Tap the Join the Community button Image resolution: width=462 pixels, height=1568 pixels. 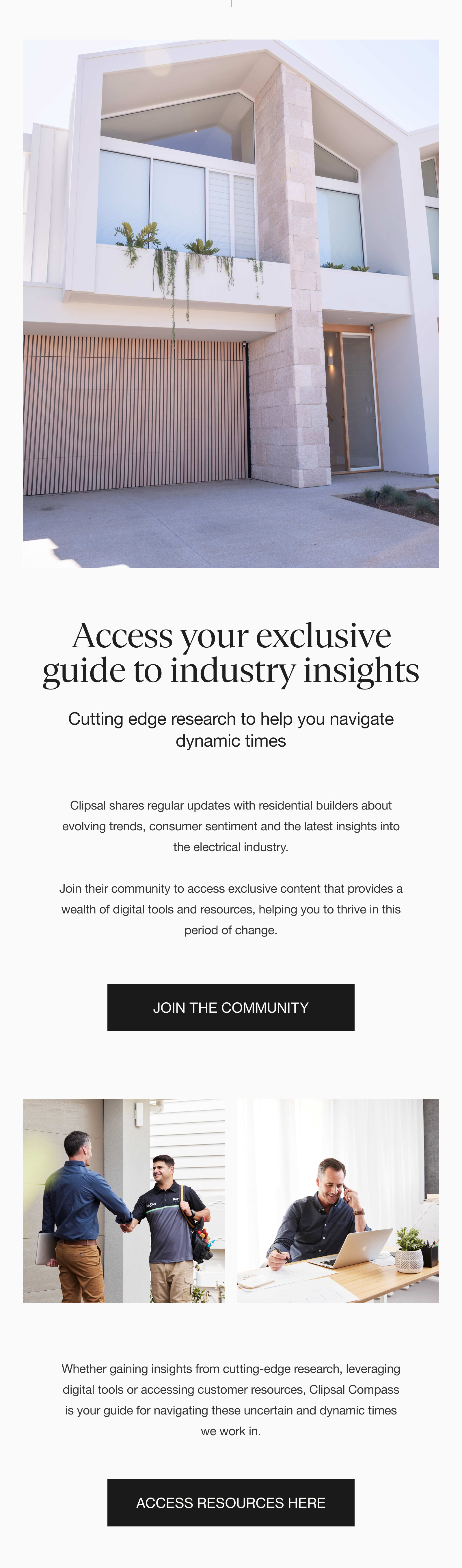pyautogui.click(x=231, y=1008)
